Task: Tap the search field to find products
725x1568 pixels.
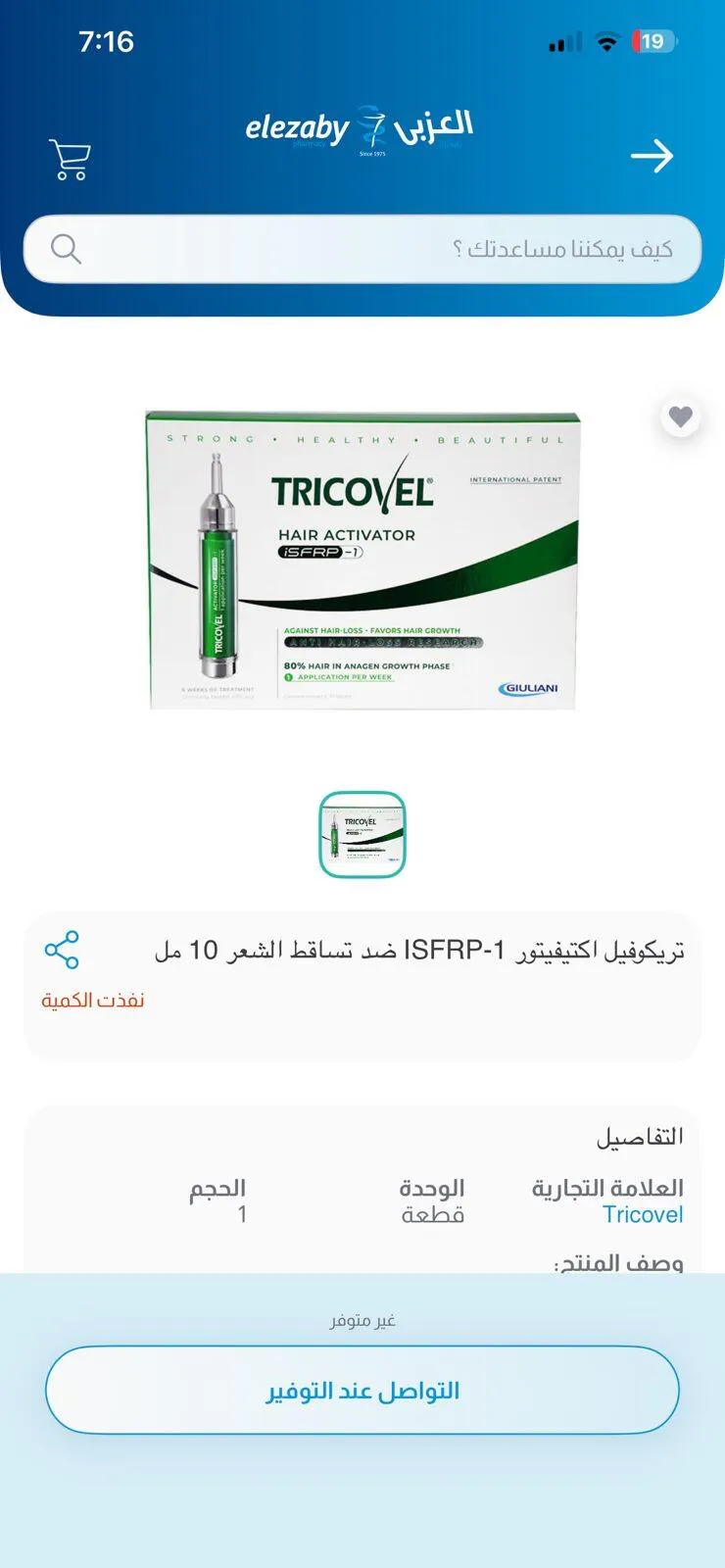Action: [x=362, y=249]
